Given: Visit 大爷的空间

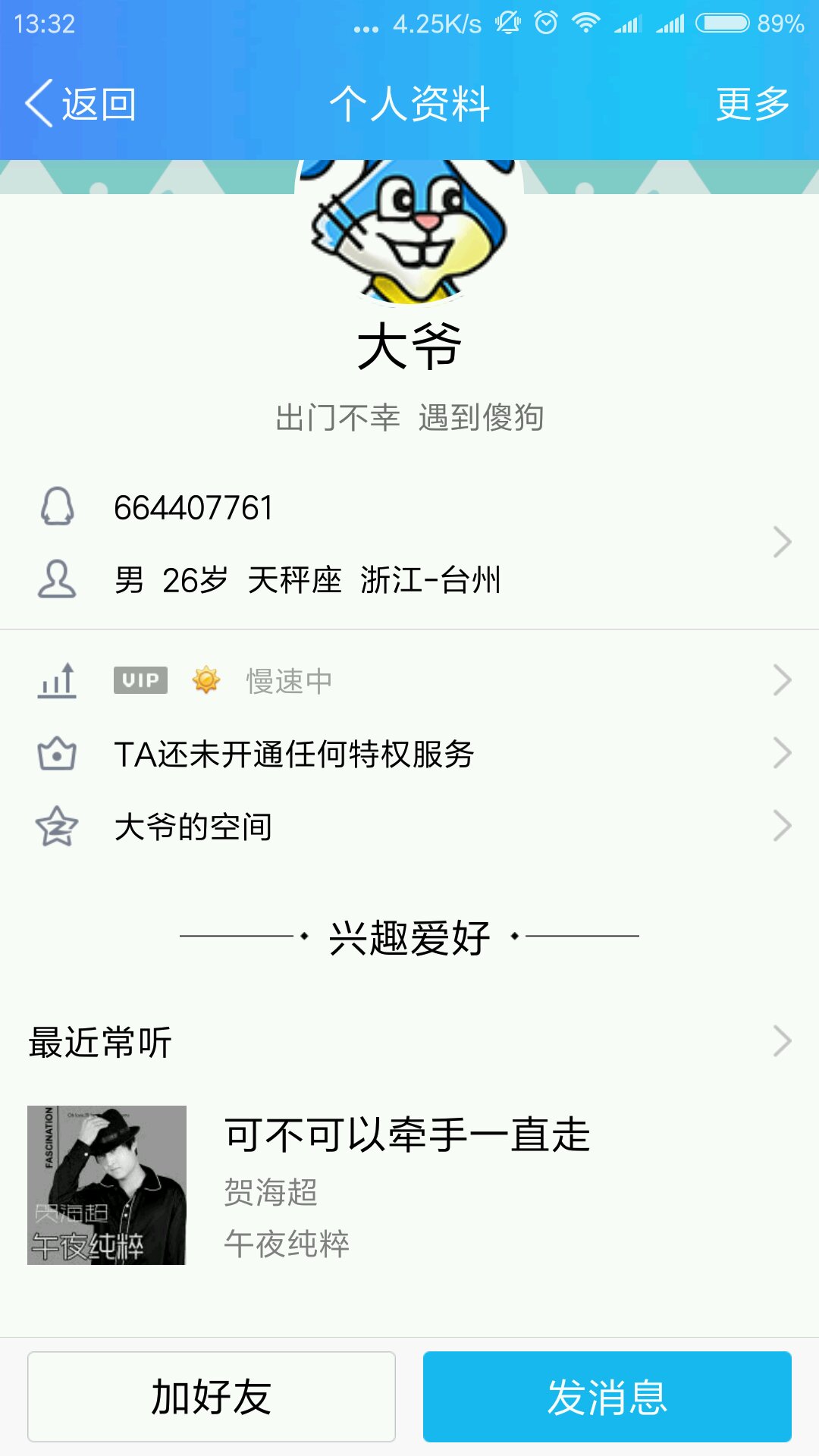Looking at the screenshot, I should coord(409,827).
